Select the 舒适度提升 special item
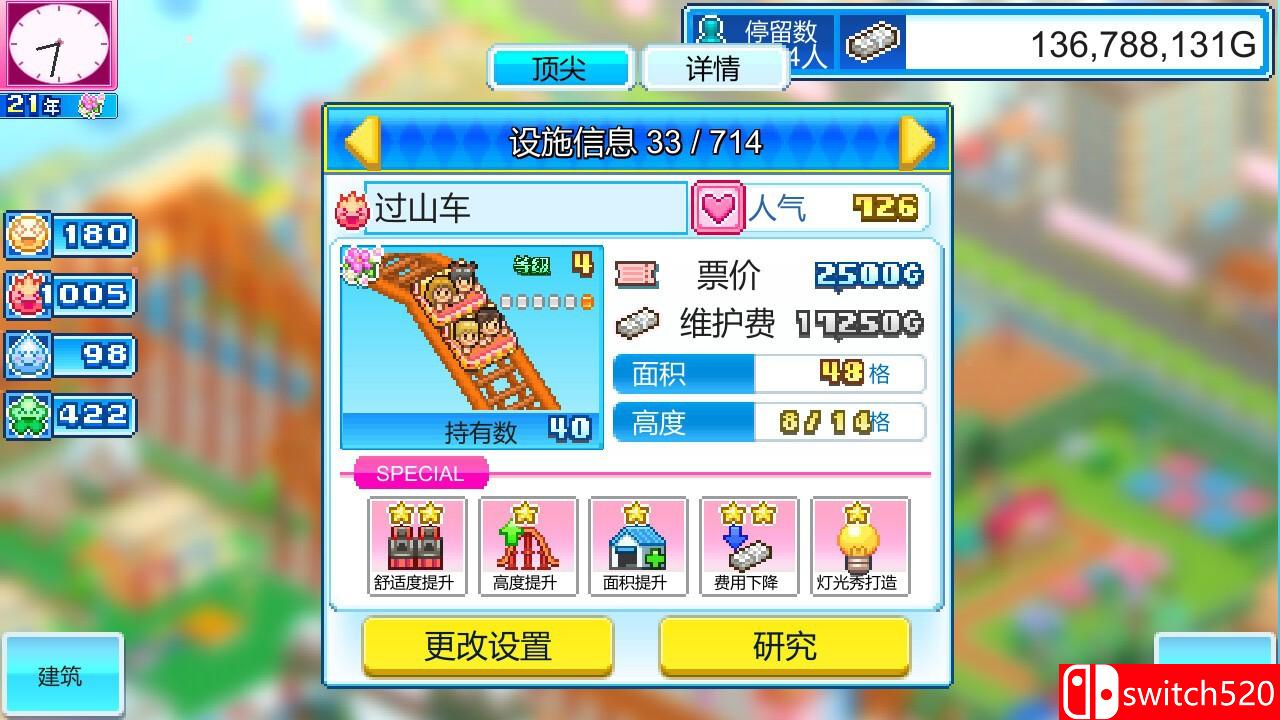Screen dimensions: 1280x720 coord(414,546)
